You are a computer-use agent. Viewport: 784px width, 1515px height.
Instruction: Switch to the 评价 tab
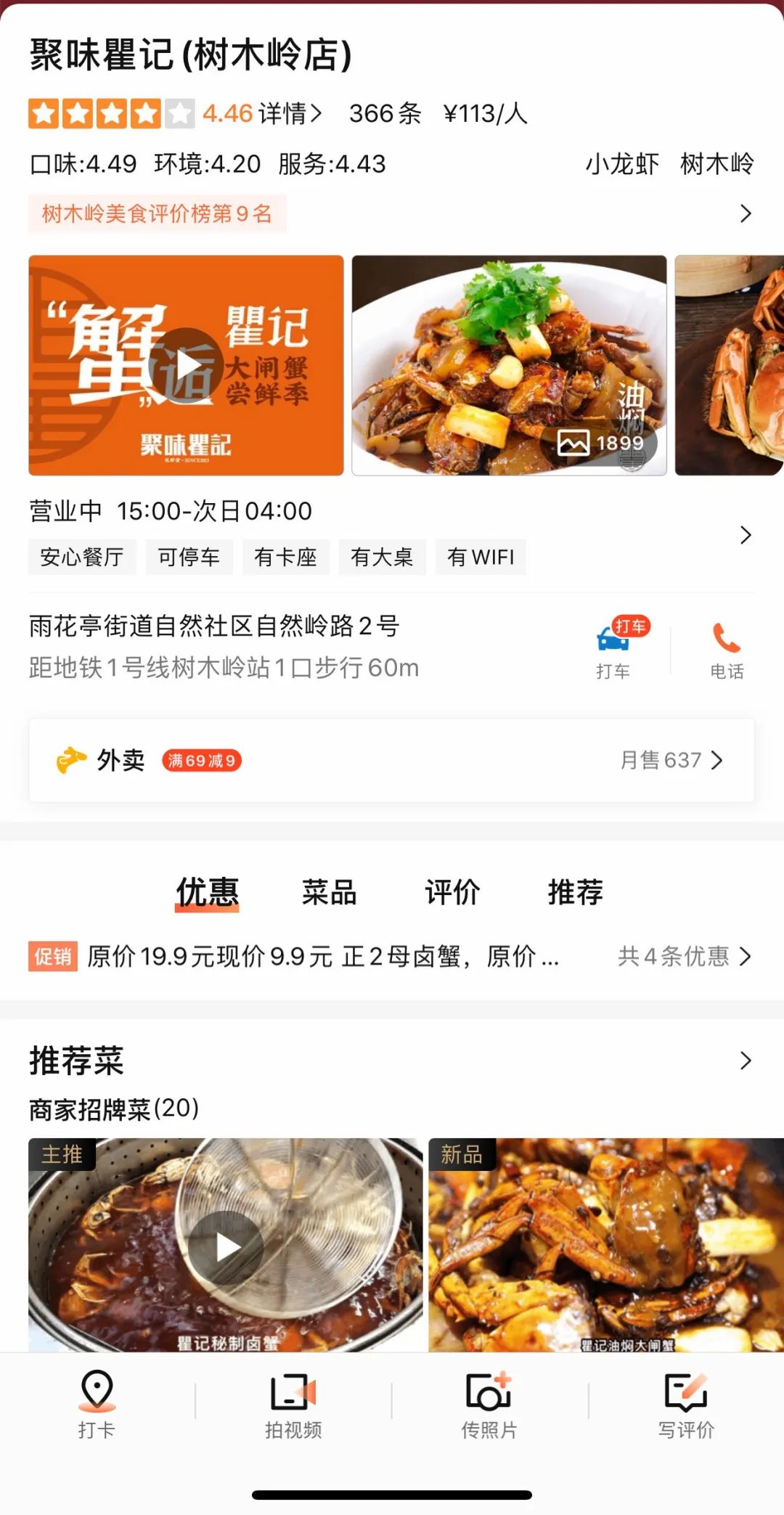[x=451, y=892]
